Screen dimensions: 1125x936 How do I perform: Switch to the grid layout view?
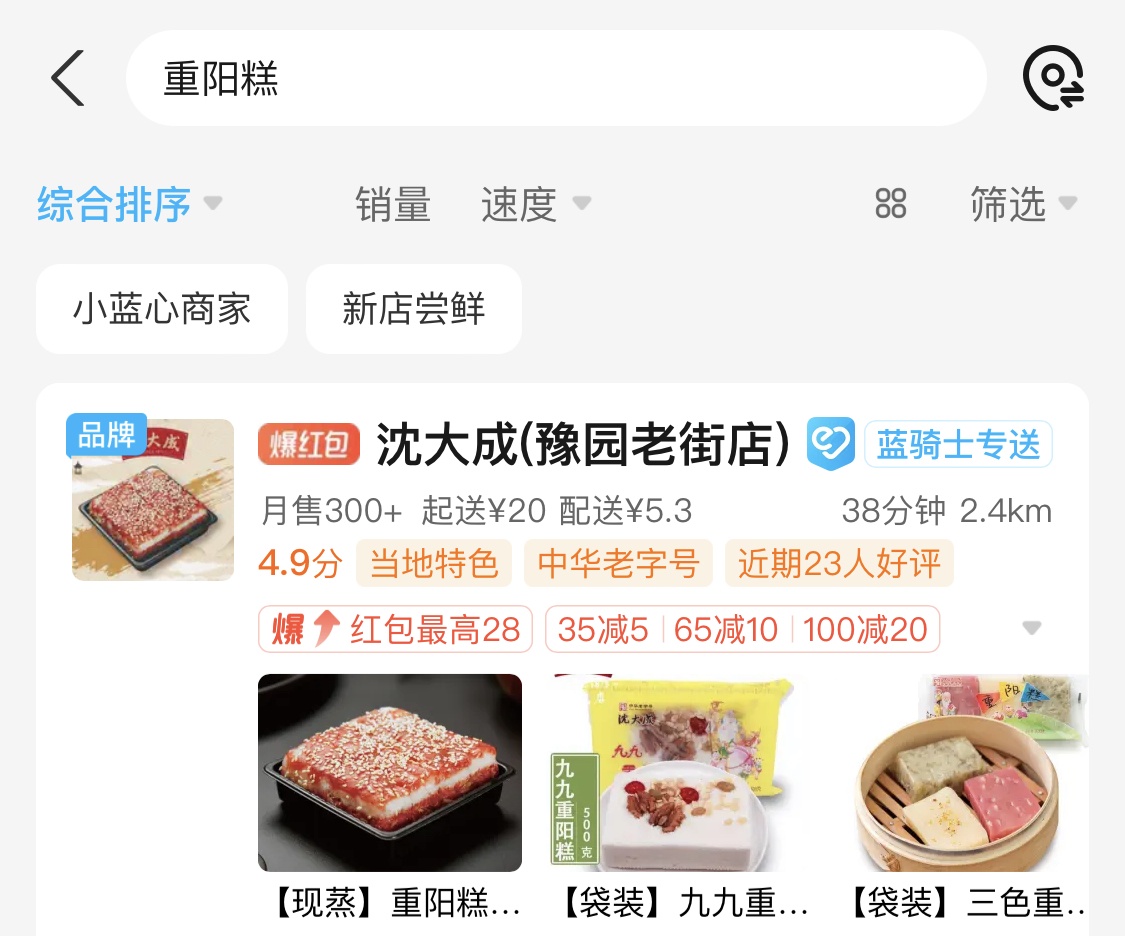pos(890,204)
